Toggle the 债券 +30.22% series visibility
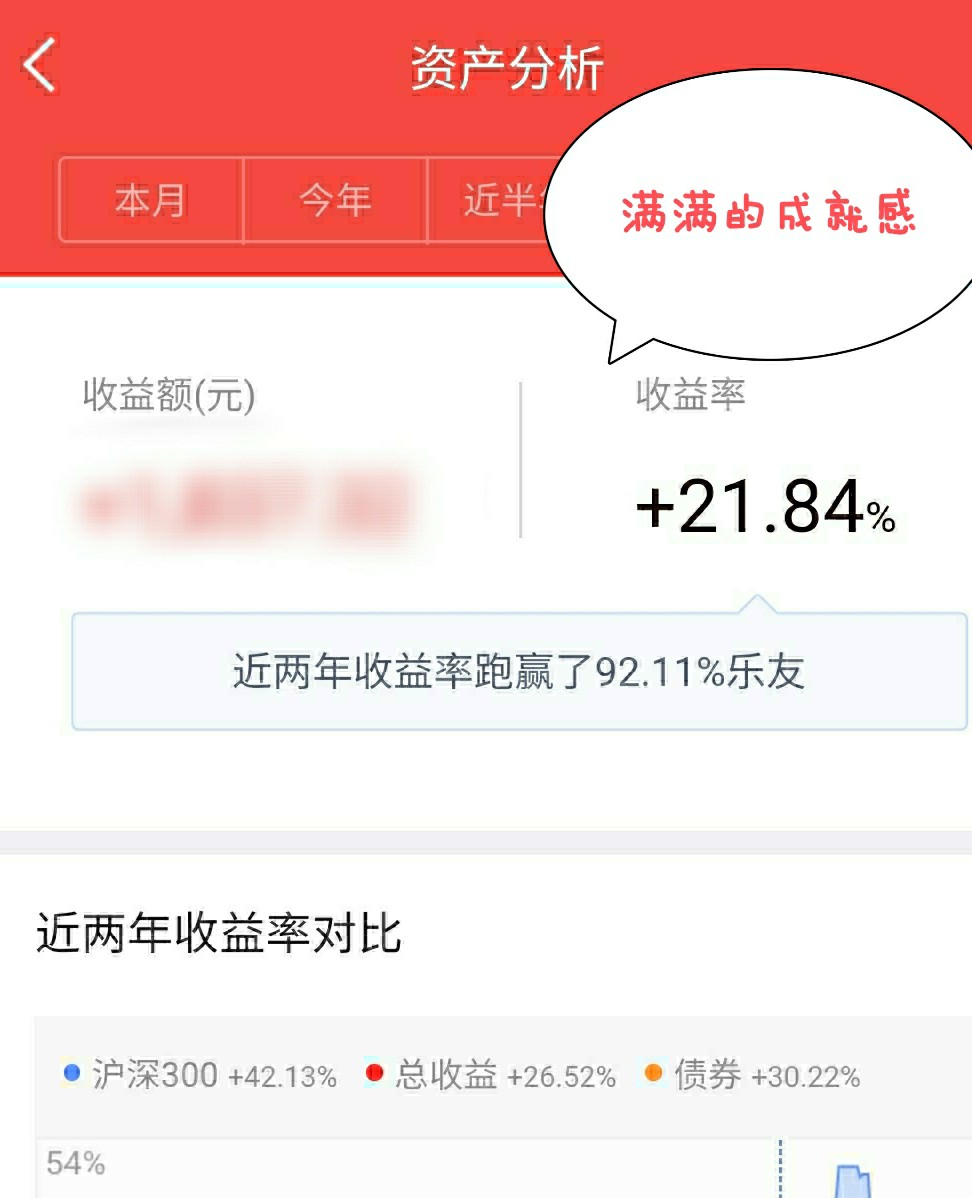This screenshot has width=972, height=1198. (750, 1075)
